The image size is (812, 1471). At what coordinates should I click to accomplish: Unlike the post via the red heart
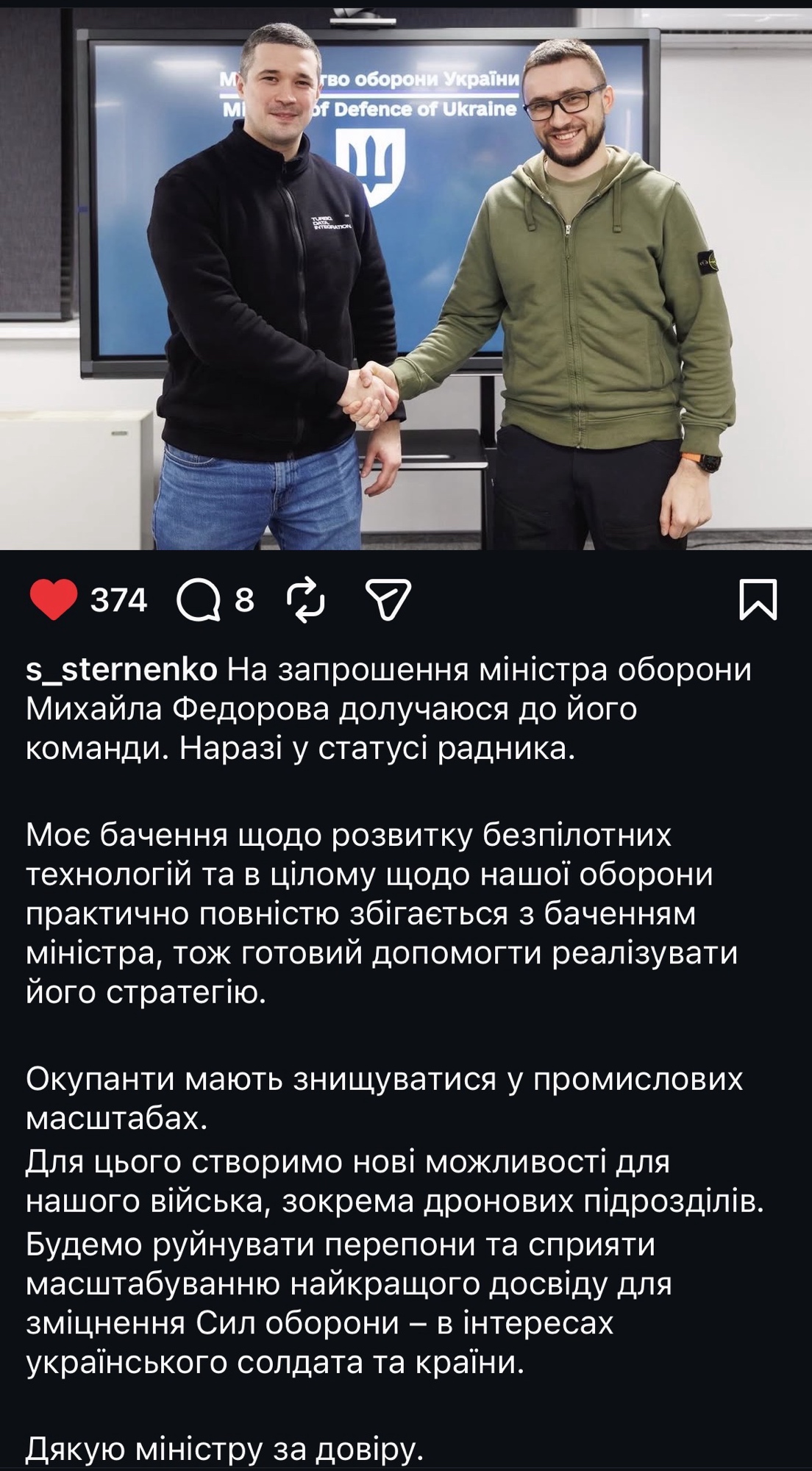[x=53, y=599]
